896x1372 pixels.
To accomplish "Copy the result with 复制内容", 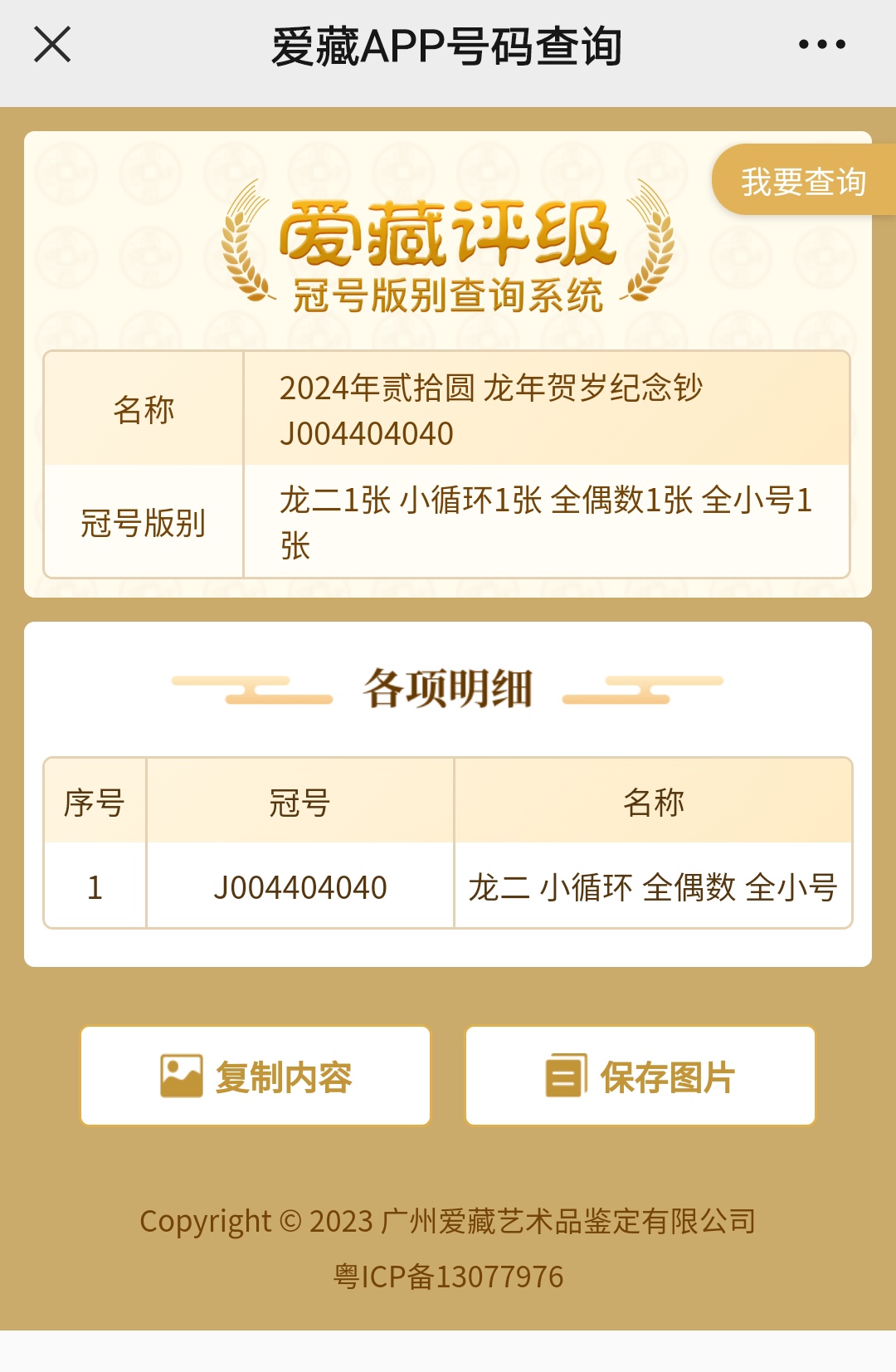I will coord(256,1077).
